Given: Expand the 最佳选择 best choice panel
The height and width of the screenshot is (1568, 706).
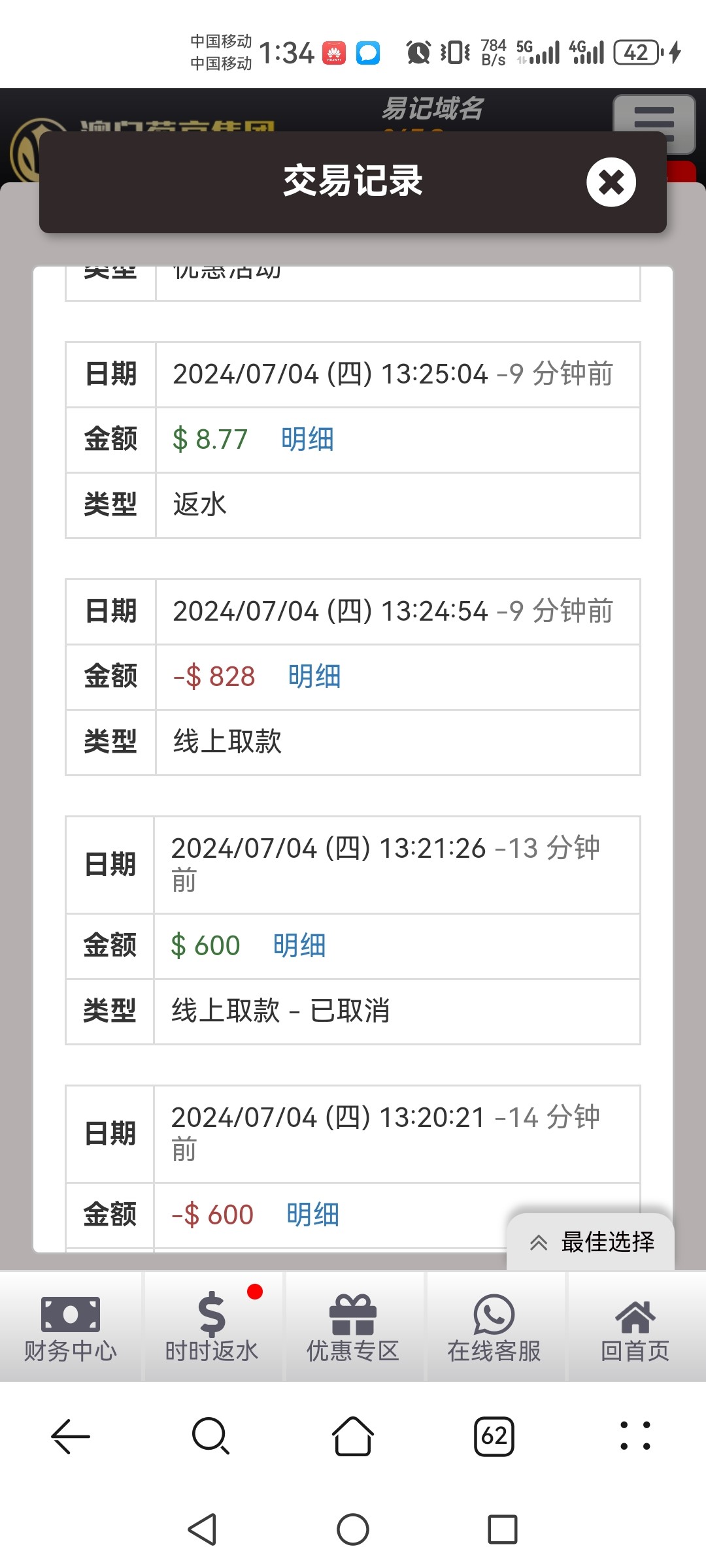Looking at the screenshot, I should 592,1240.
